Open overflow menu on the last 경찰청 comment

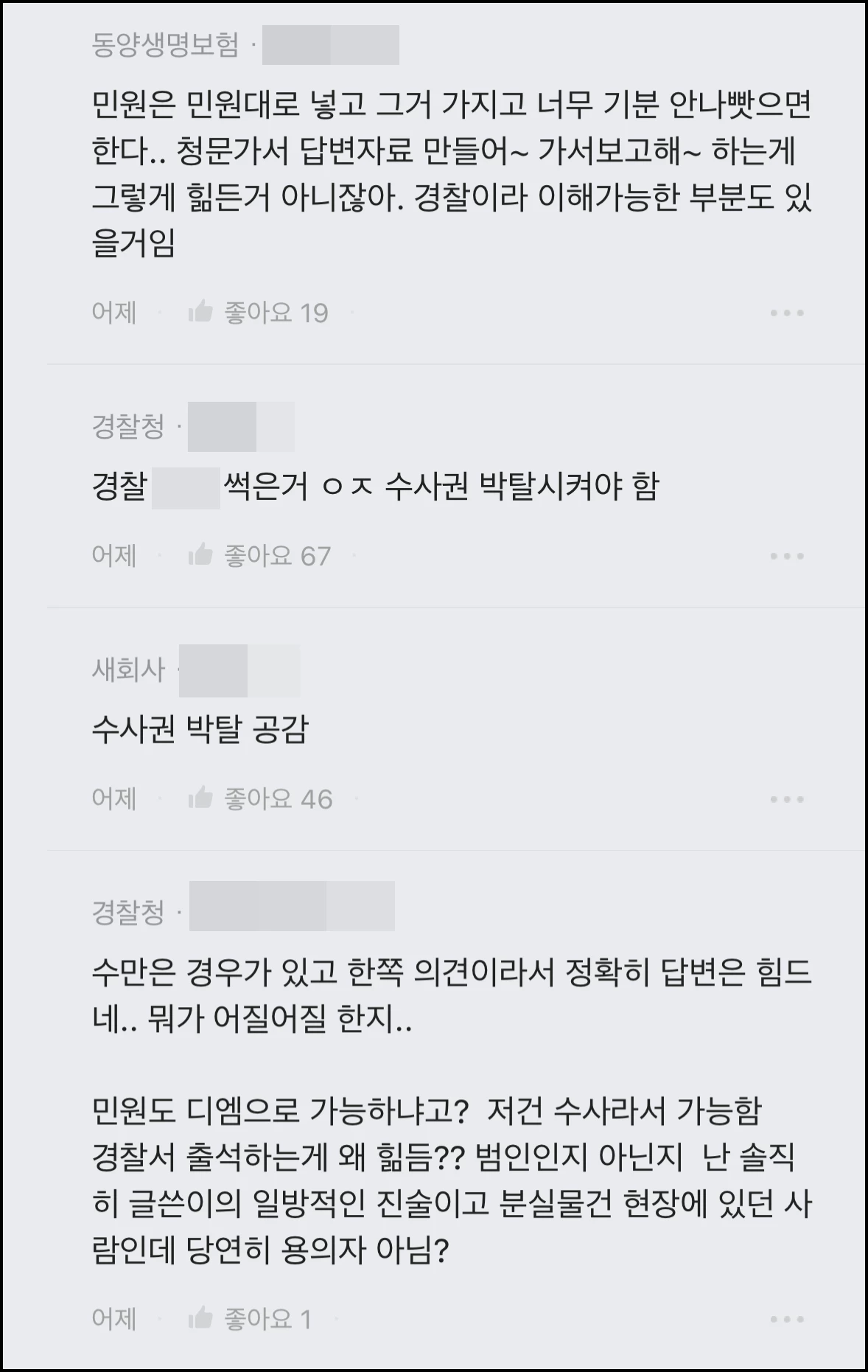coord(786,1319)
